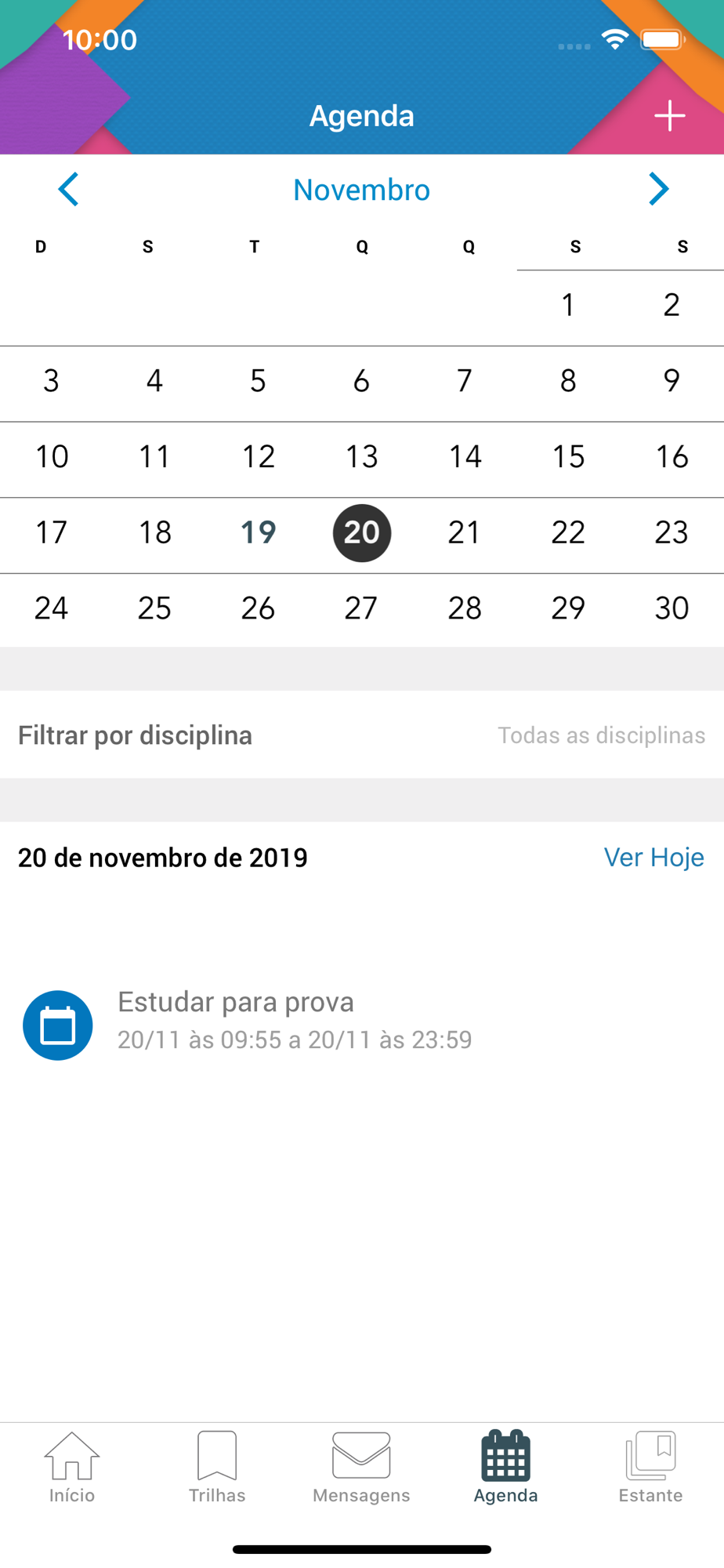
Task: Pick day 30 in the calendar
Action: 672,608
